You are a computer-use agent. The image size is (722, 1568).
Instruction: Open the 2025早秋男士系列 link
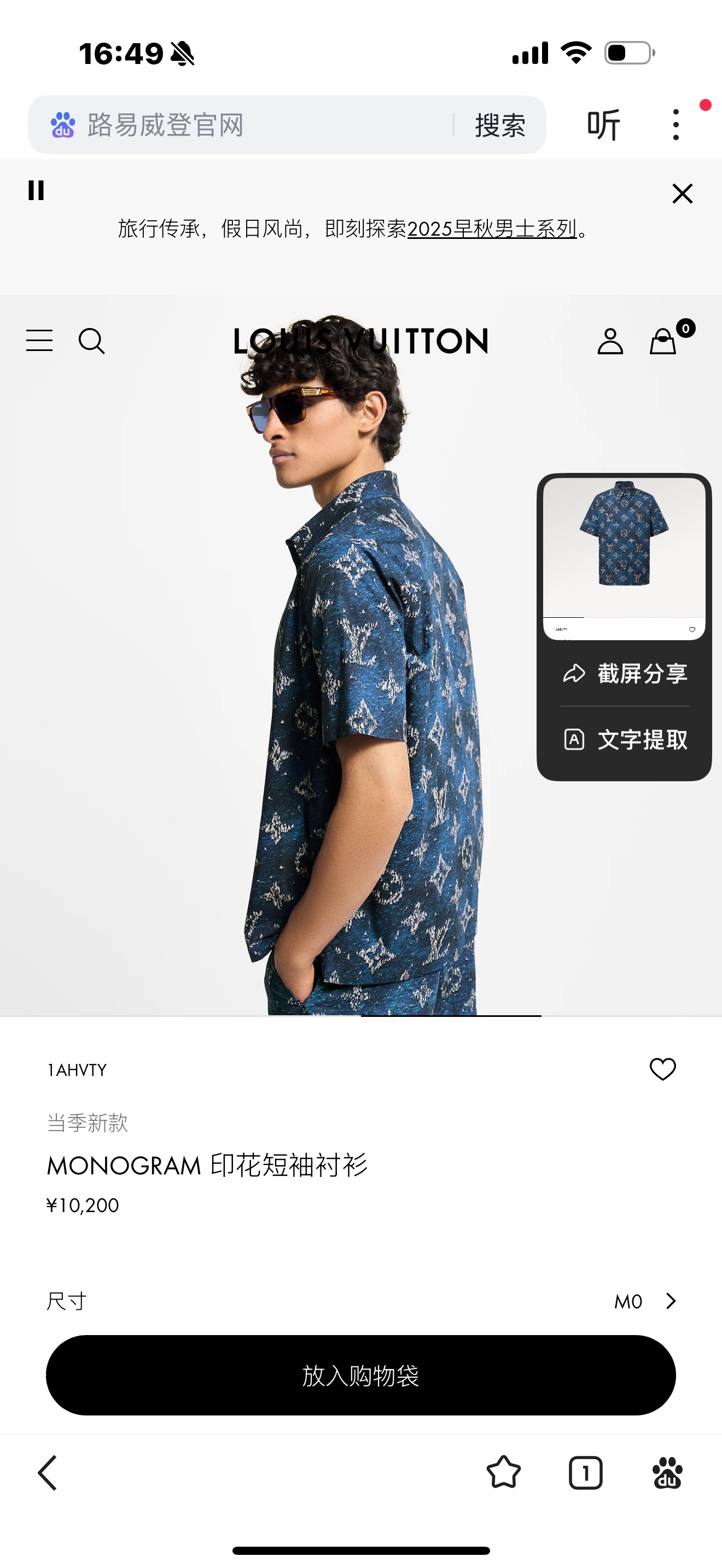pyautogui.click(x=492, y=229)
